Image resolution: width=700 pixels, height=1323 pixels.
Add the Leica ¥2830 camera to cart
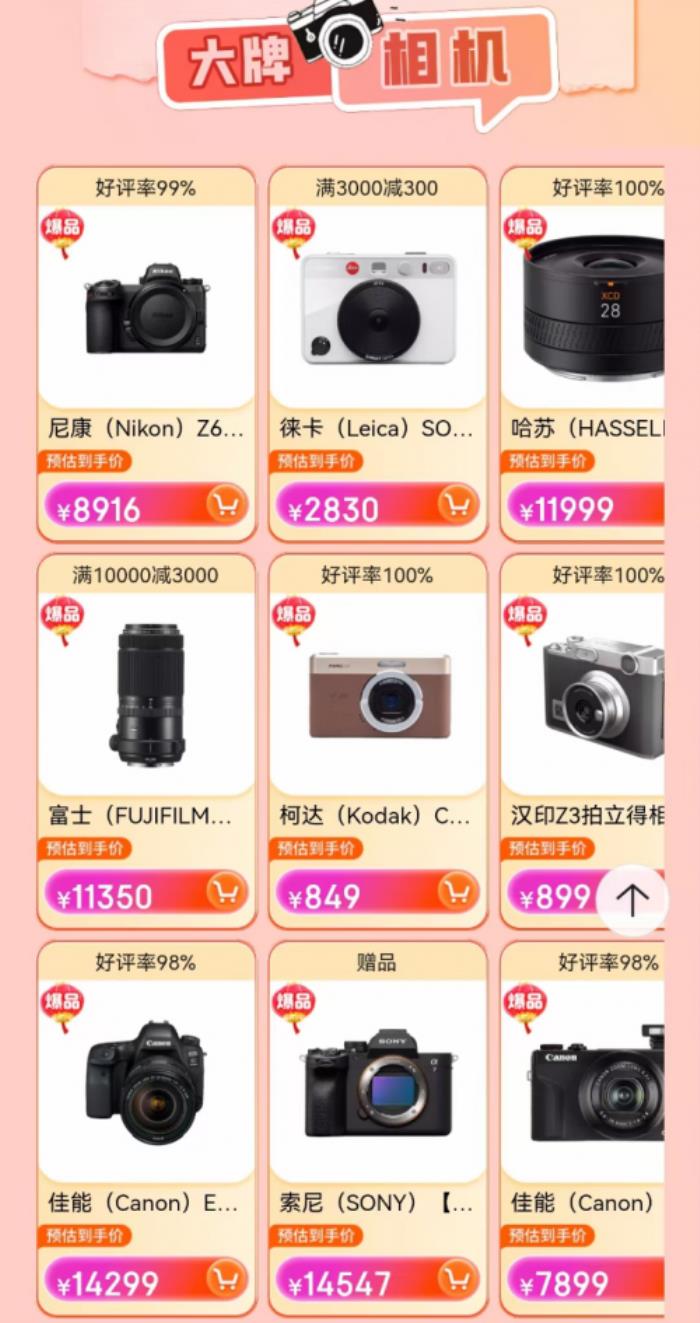click(x=457, y=505)
